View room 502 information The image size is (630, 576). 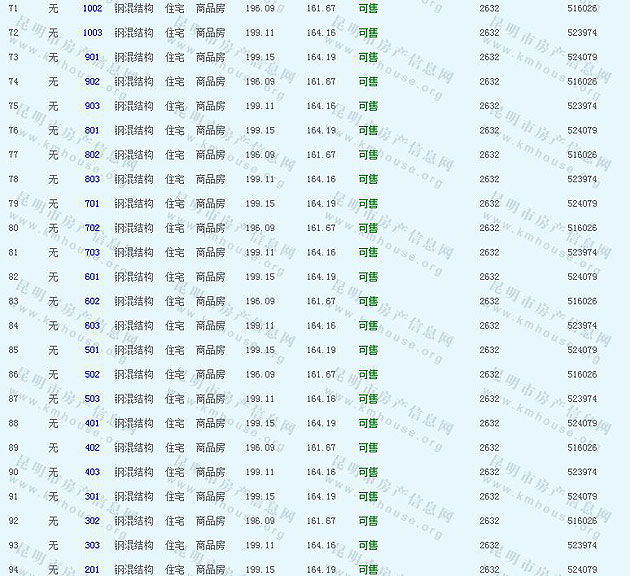(92, 374)
